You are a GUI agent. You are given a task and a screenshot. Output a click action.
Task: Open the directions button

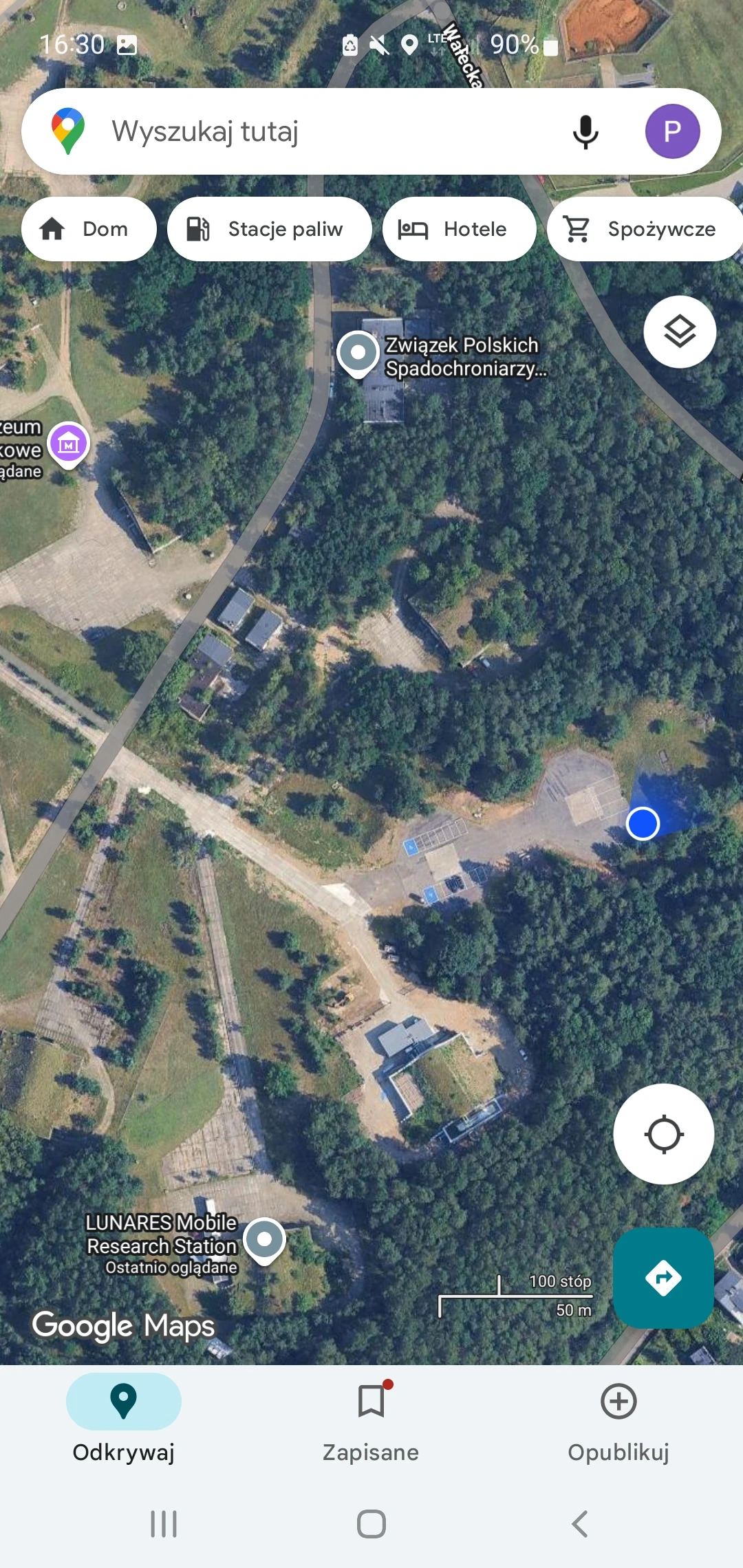[663, 1278]
